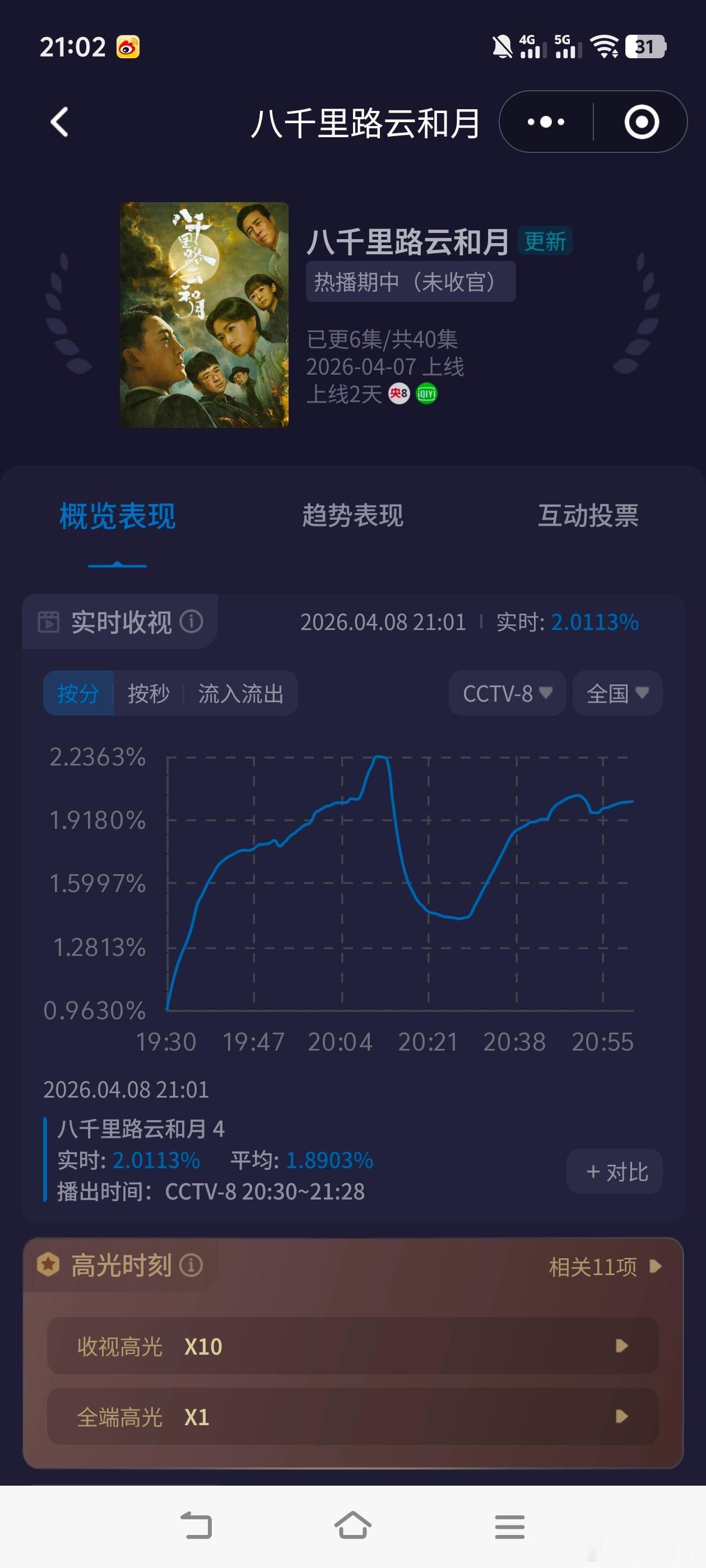Tap the back arrow to exit the drama page
706x1568 pixels.
pos(58,122)
